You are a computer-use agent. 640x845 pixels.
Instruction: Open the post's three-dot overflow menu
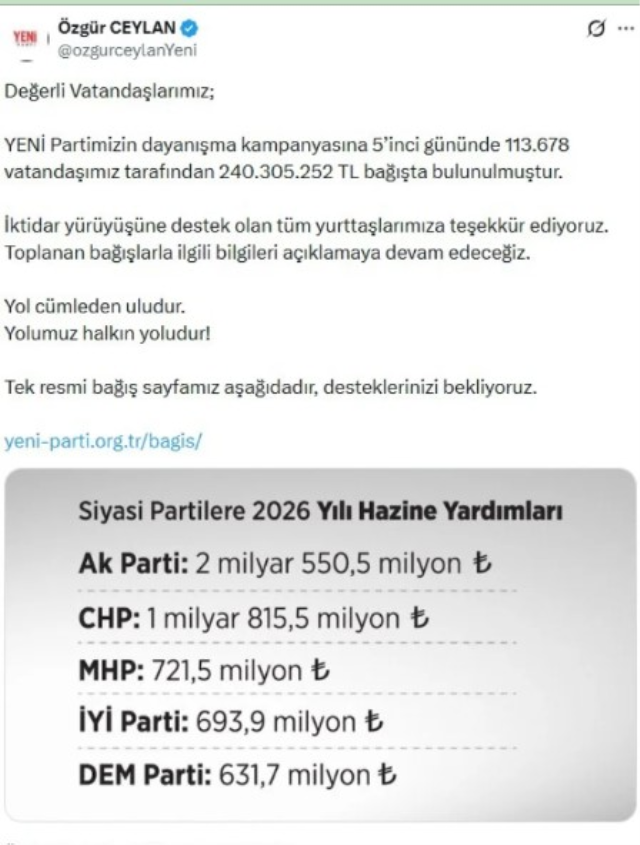(625, 28)
